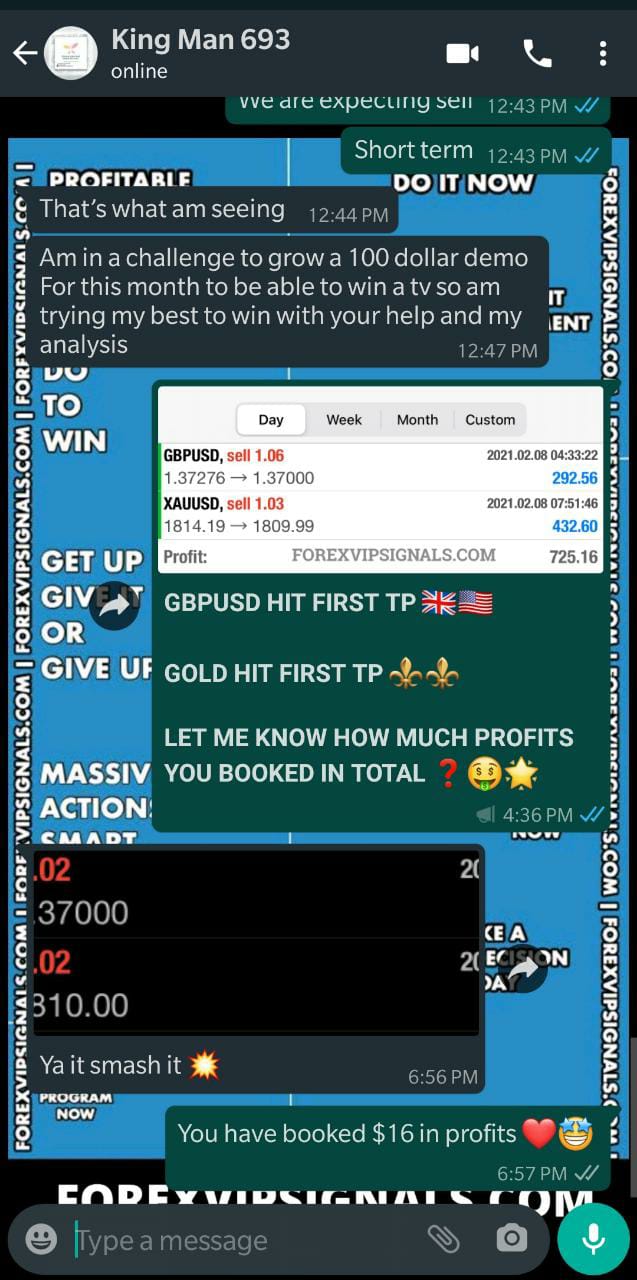Attach a file with the paperclip
This screenshot has height=1280, width=637.
443,1239
